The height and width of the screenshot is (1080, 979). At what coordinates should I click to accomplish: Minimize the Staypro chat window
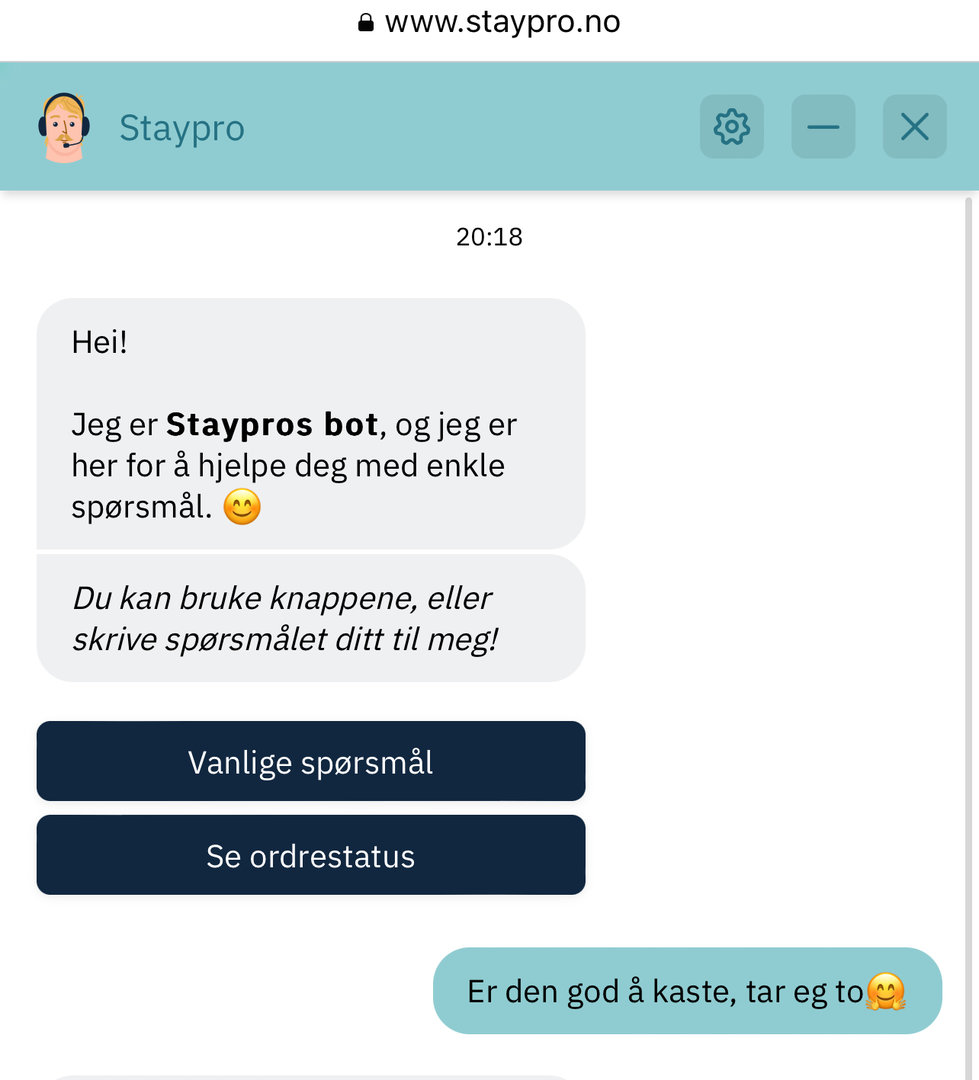[823, 127]
